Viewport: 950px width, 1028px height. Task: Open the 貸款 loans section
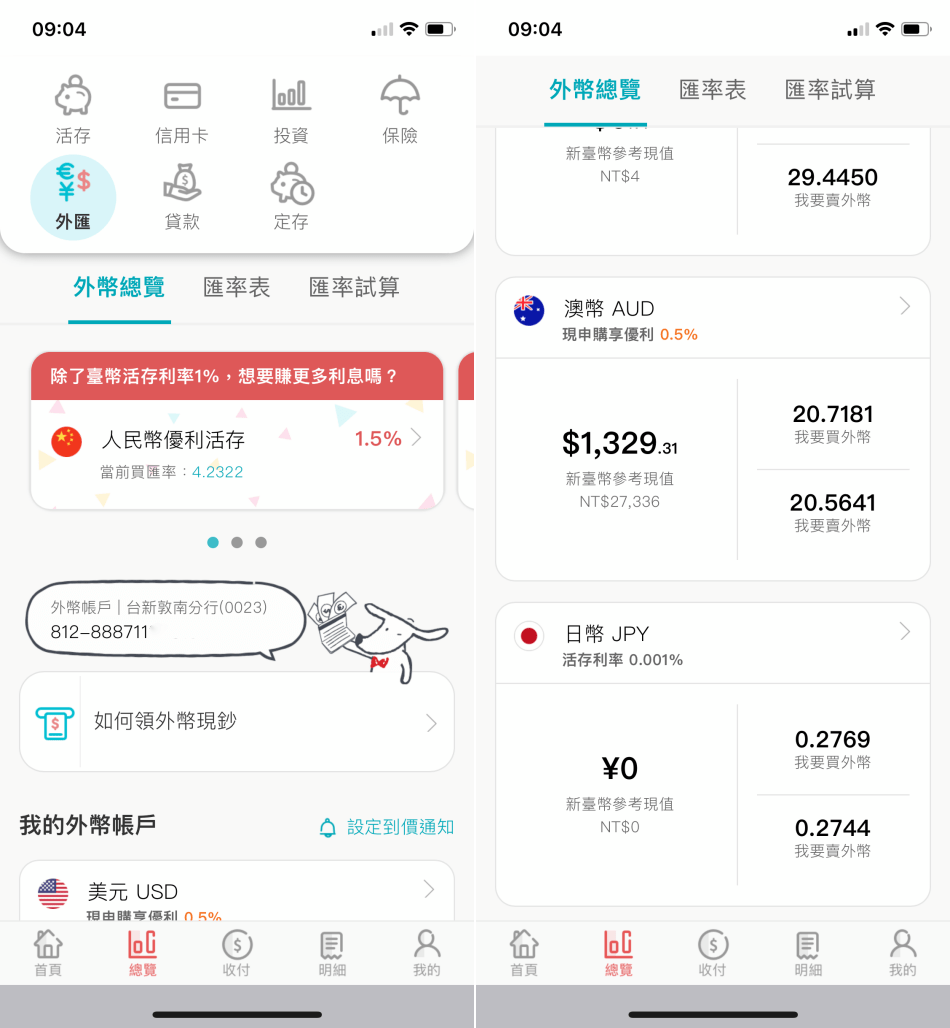182,197
